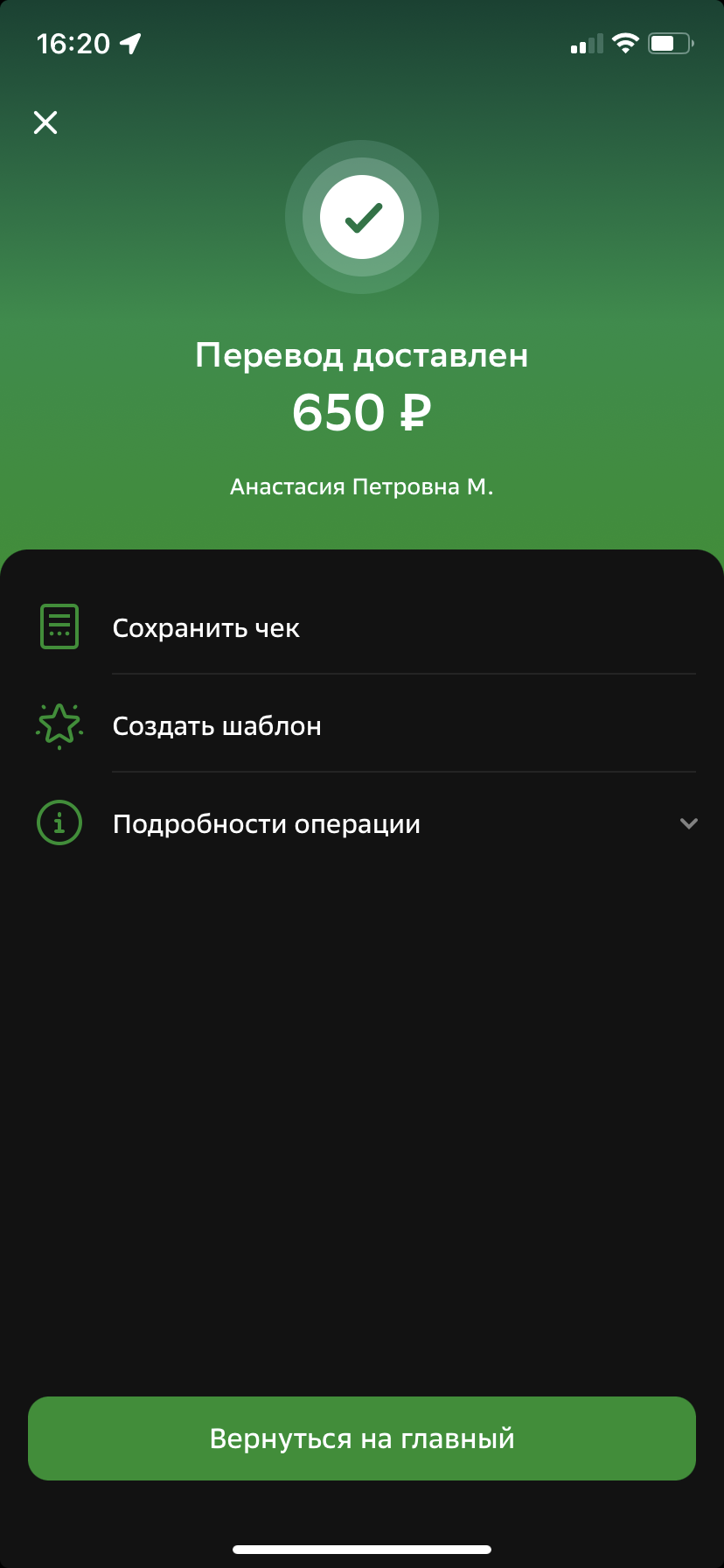Image resolution: width=724 pixels, height=1568 pixels.
Task: Open Сохранить чек to save the receipt
Action: coord(362,627)
